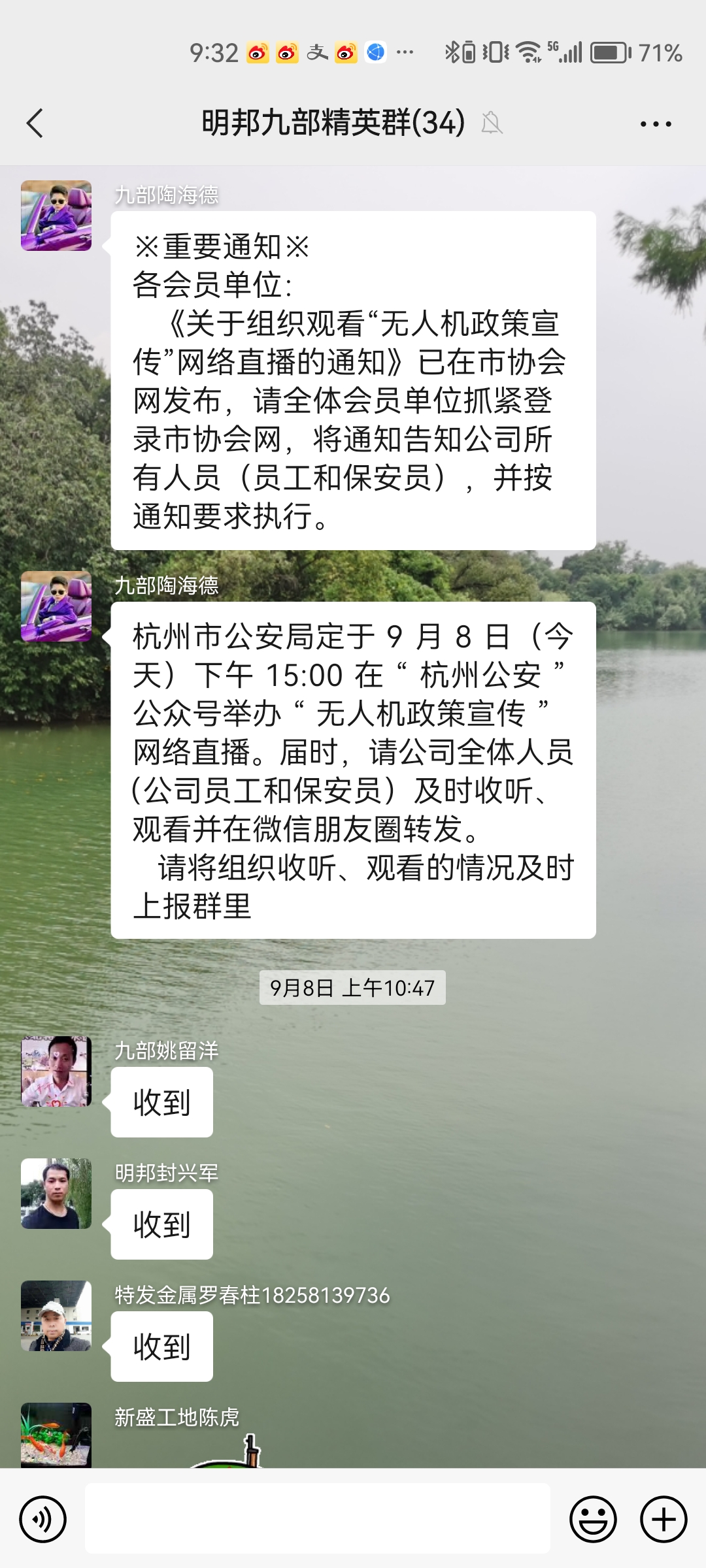The height and width of the screenshot is (1568, 706).
Task: Go back from the group chat
Action: coord(35,123)
